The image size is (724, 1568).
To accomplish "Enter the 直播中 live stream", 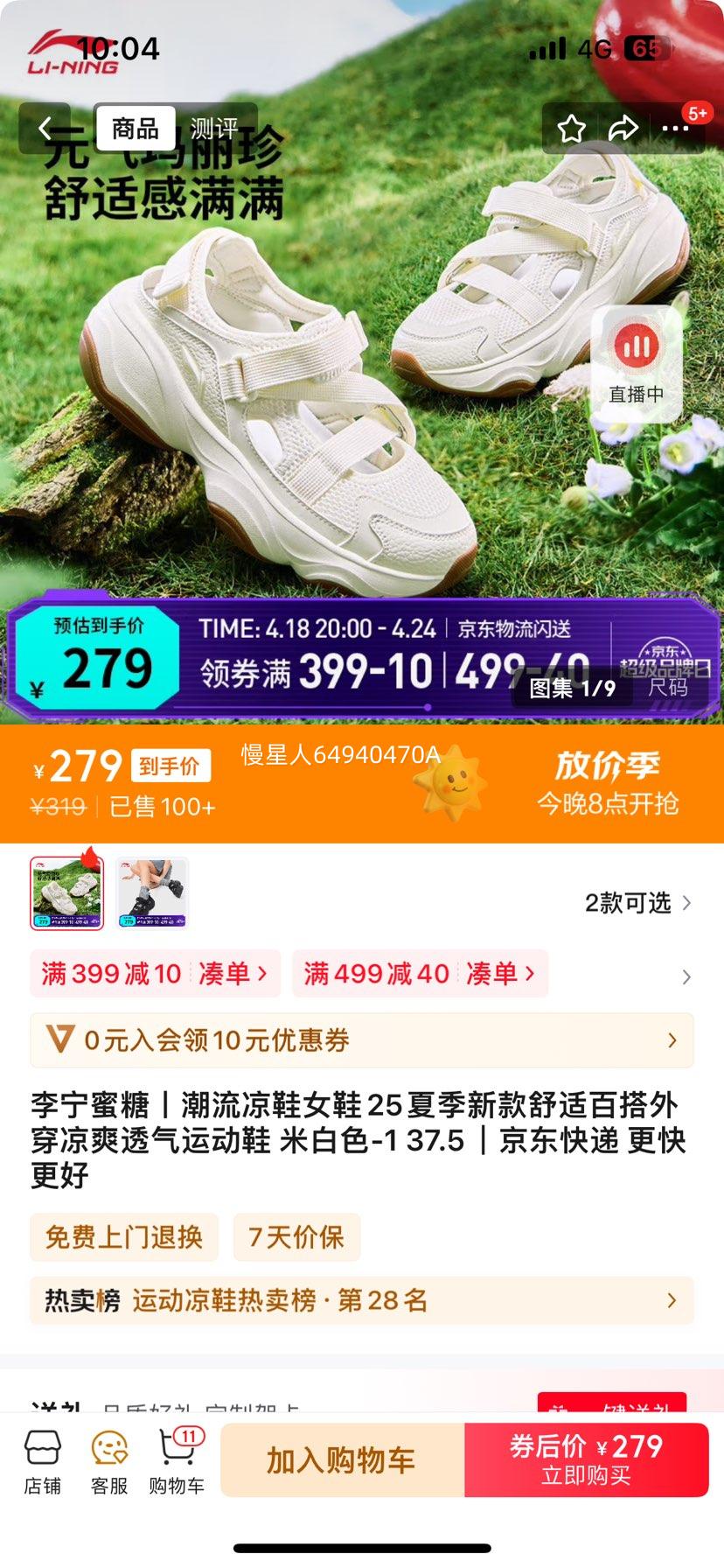I will (636, 361).
